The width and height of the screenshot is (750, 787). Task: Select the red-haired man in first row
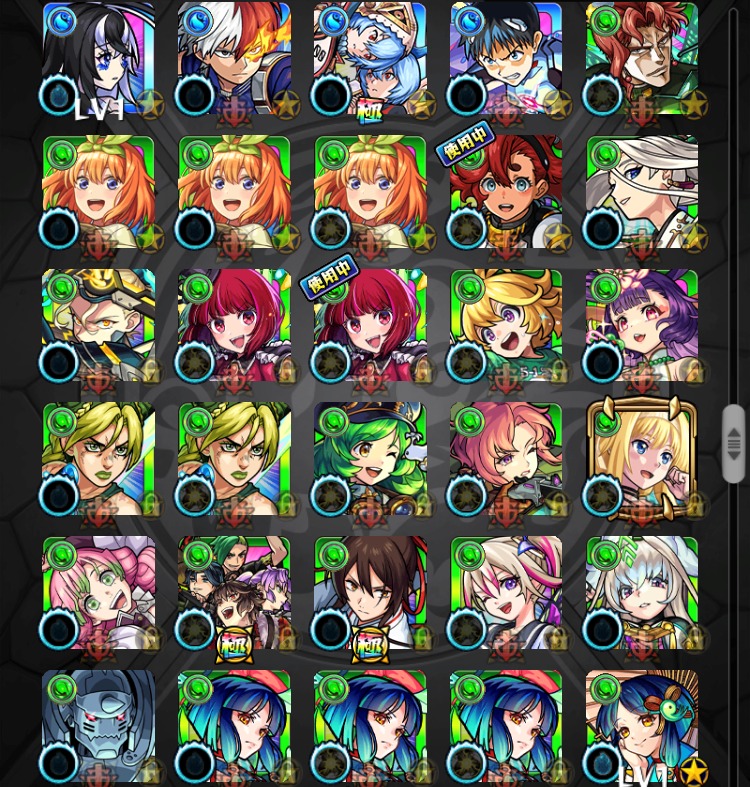pos(642,60)
